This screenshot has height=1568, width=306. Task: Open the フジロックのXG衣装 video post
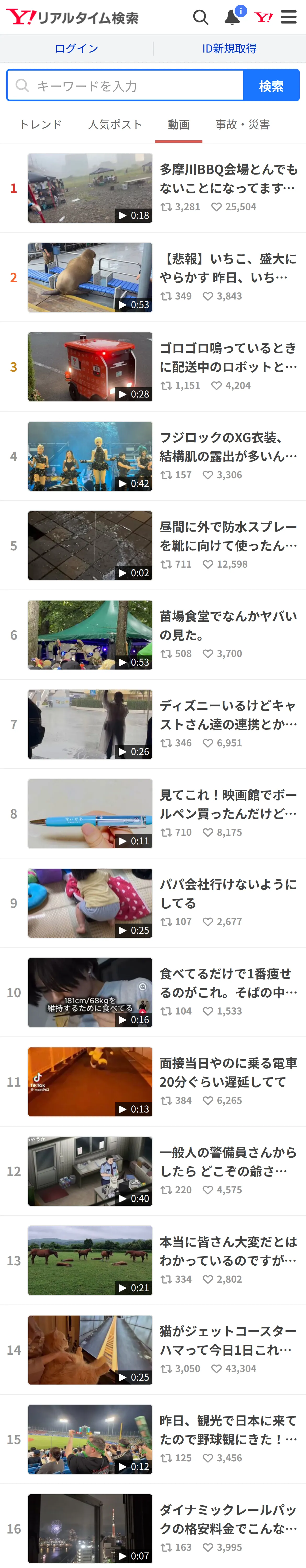coord(153,456)
